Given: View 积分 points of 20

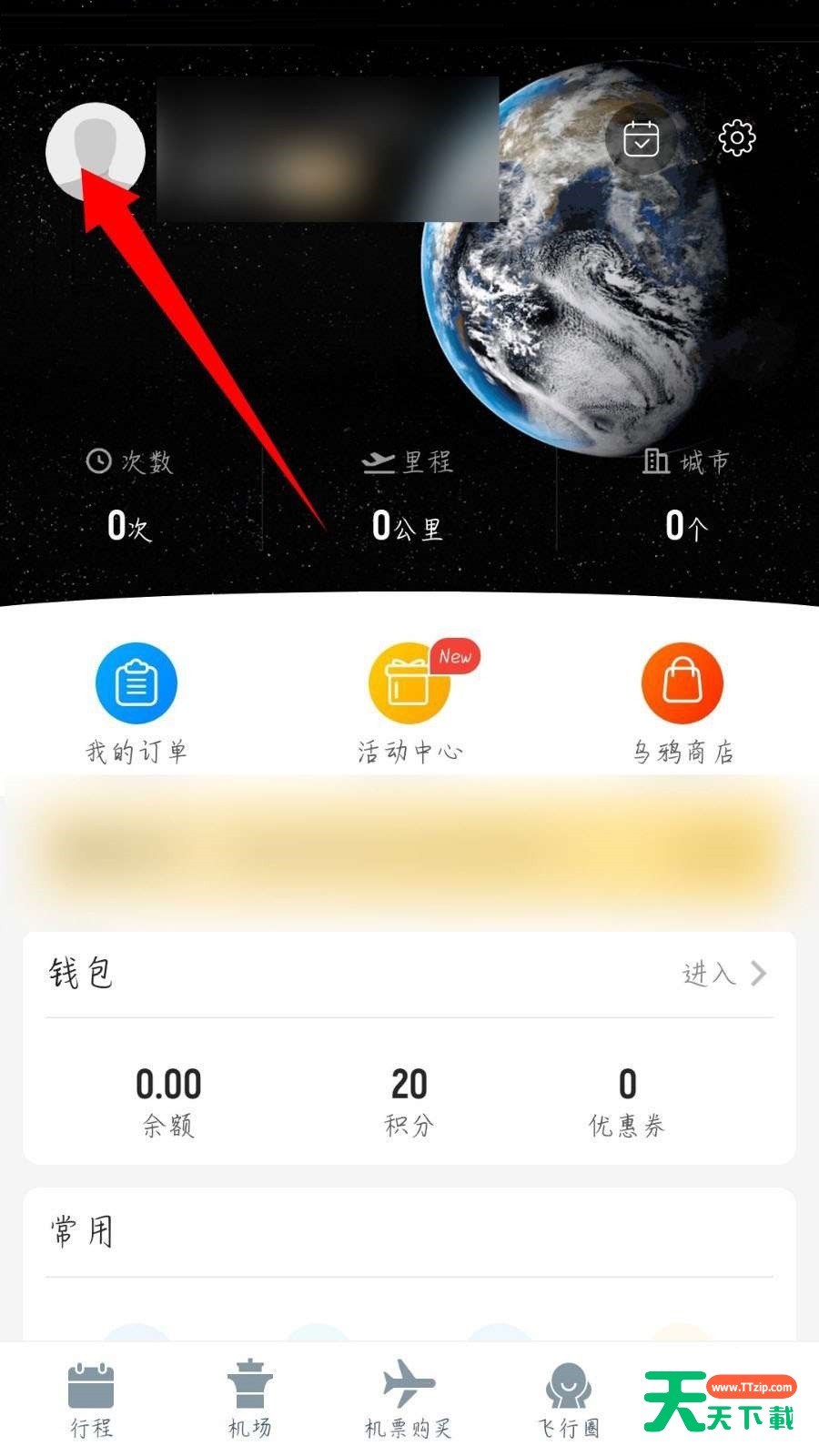Looking at the screenshot, I should point(409,1101).
